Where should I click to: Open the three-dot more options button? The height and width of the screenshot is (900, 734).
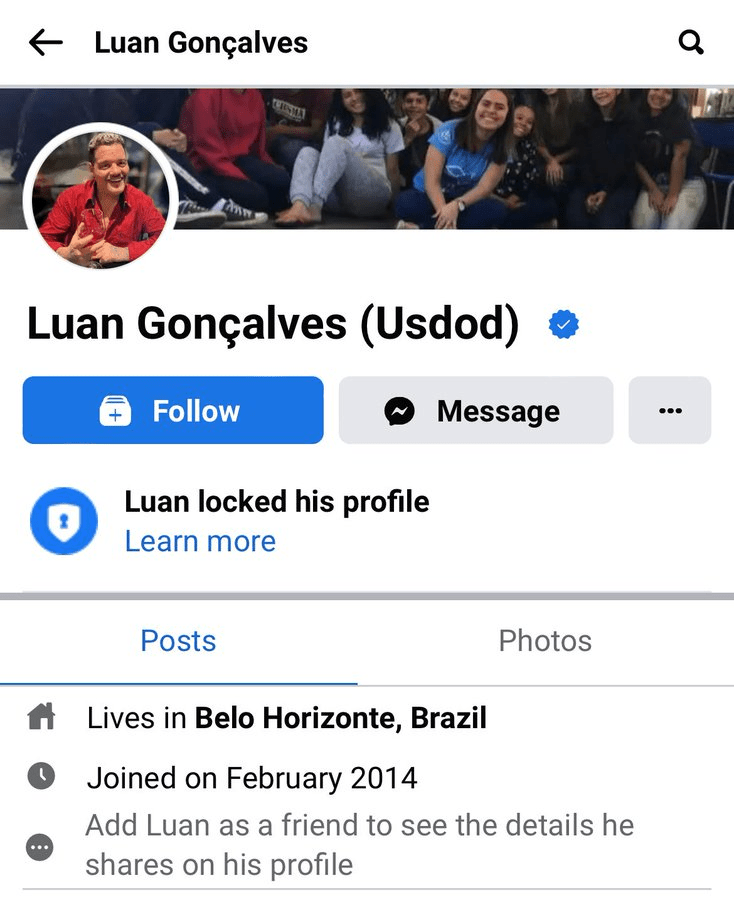click(x=670, y=410)
